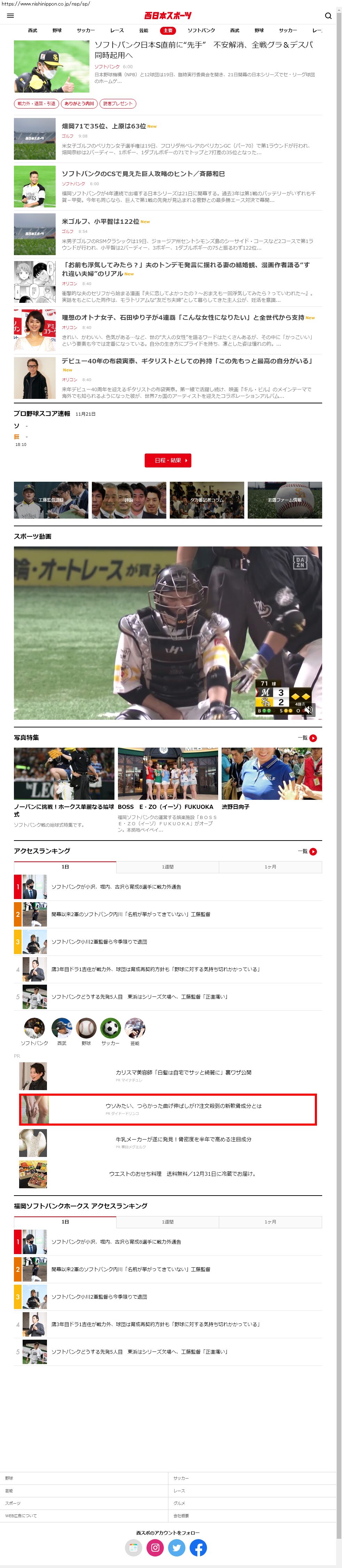Open the hamburger menu
This screenshot has width=342, height=1568.
[x=10, y=16]
